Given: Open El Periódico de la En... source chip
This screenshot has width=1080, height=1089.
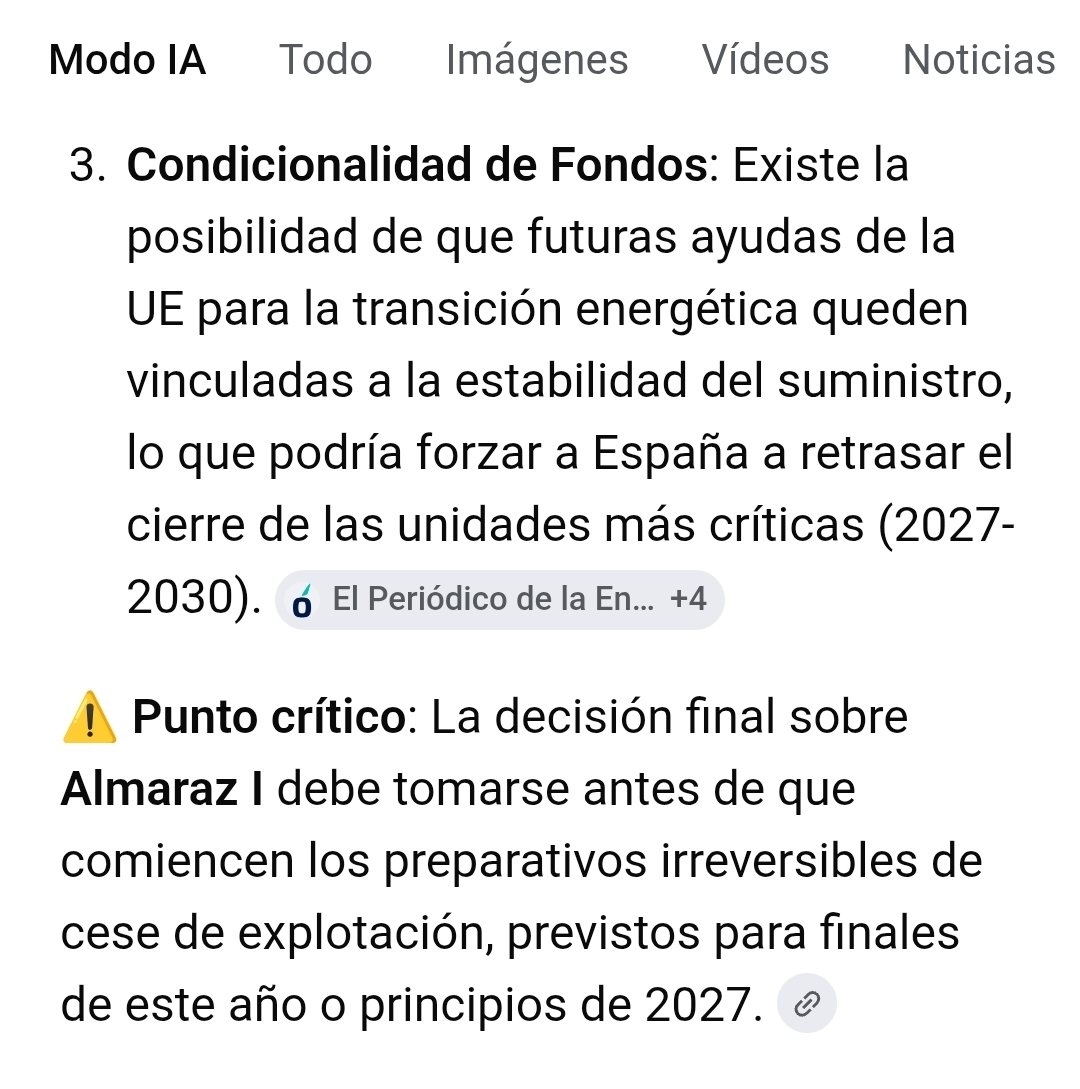Looking at the screenshot, I should tap(498, 600).
